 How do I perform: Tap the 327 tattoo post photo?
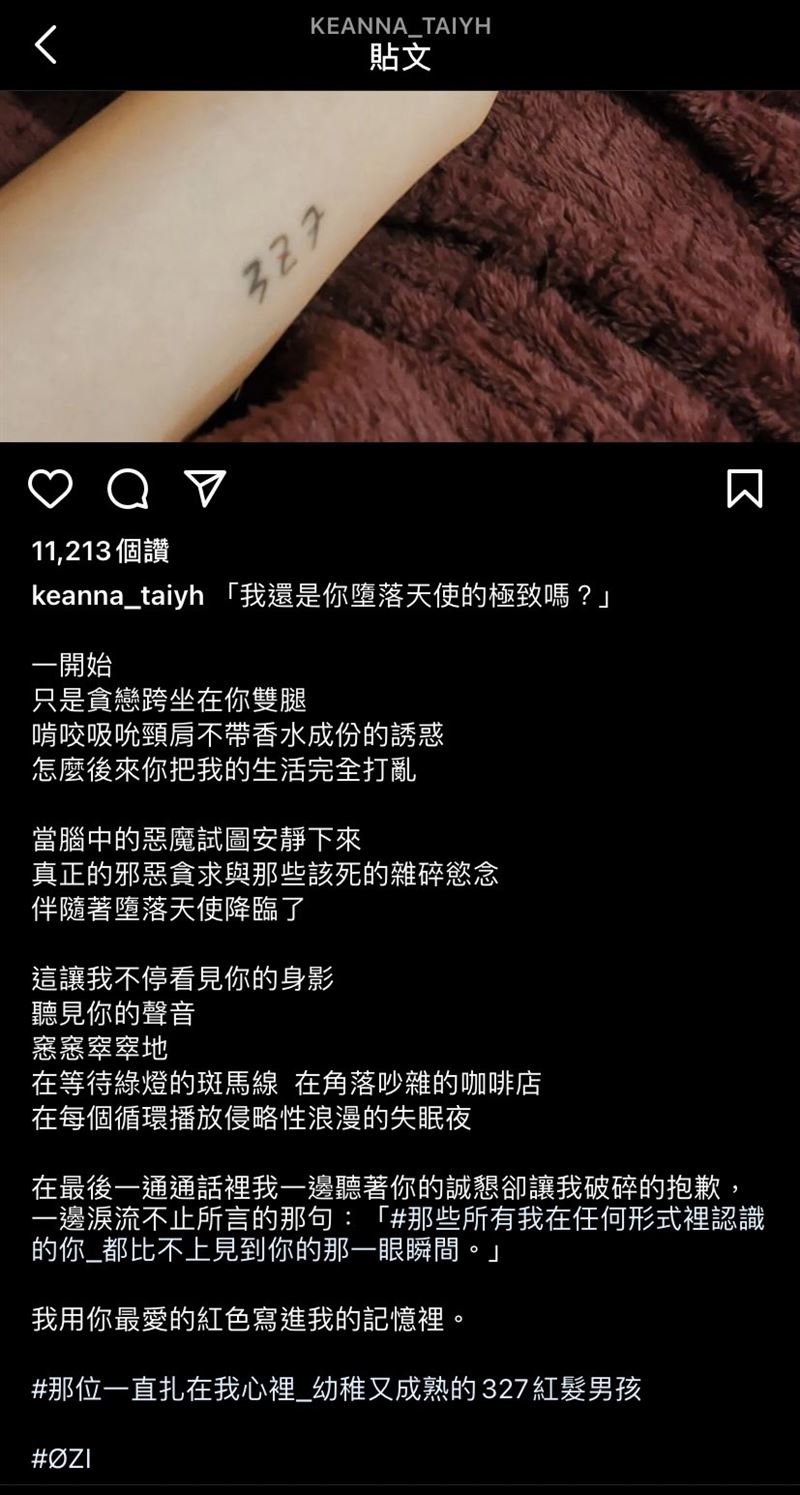pyautogui.click(x=400, y=266)
